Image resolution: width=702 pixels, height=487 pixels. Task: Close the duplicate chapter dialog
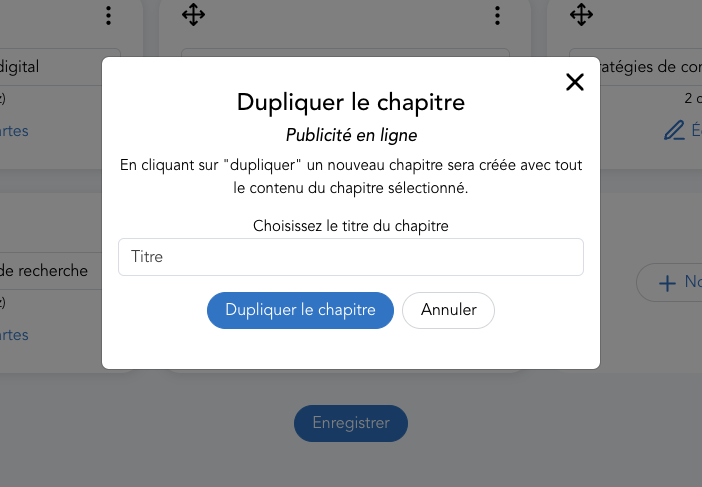574,82
